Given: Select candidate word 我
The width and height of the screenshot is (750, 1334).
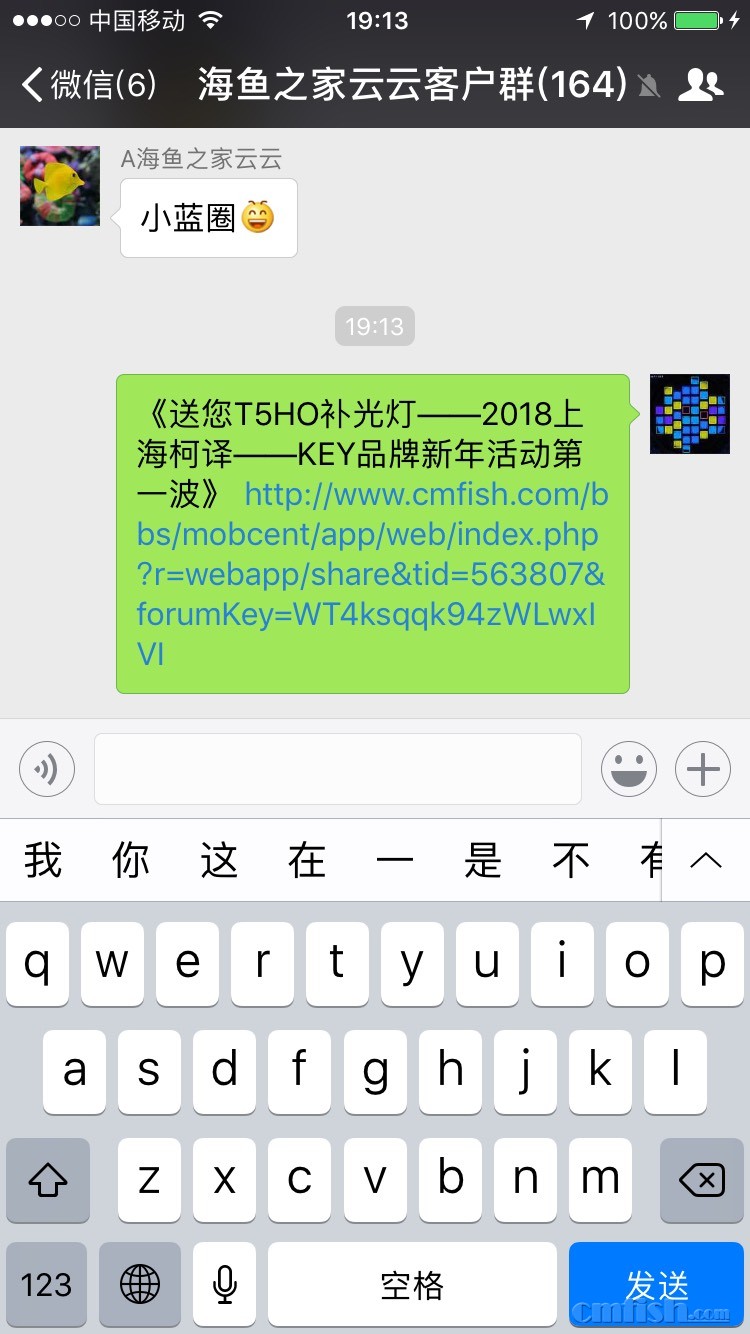Looking at the screenshot, I should click(43, 860).
